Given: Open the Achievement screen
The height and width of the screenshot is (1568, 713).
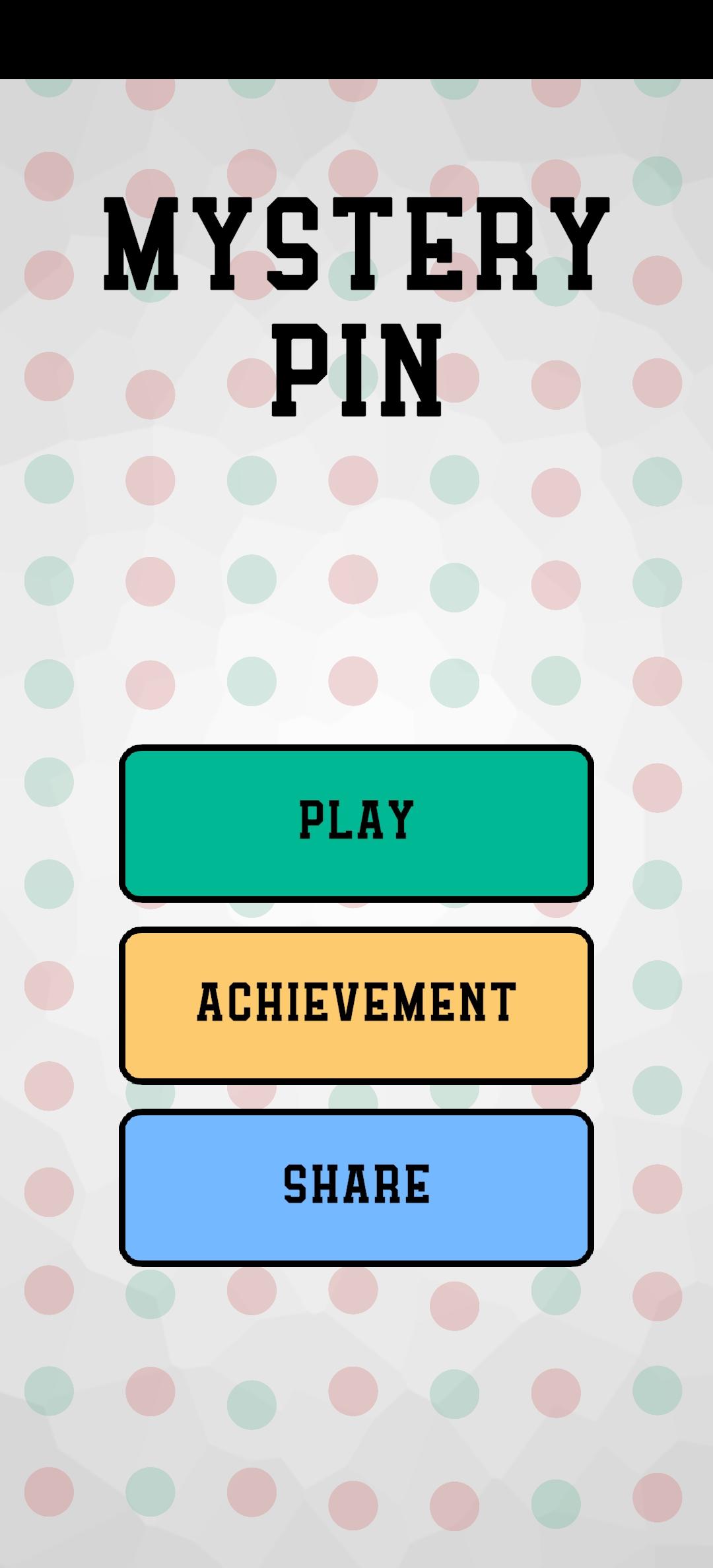Looking at the screenshot, I should click(356, 1004).
